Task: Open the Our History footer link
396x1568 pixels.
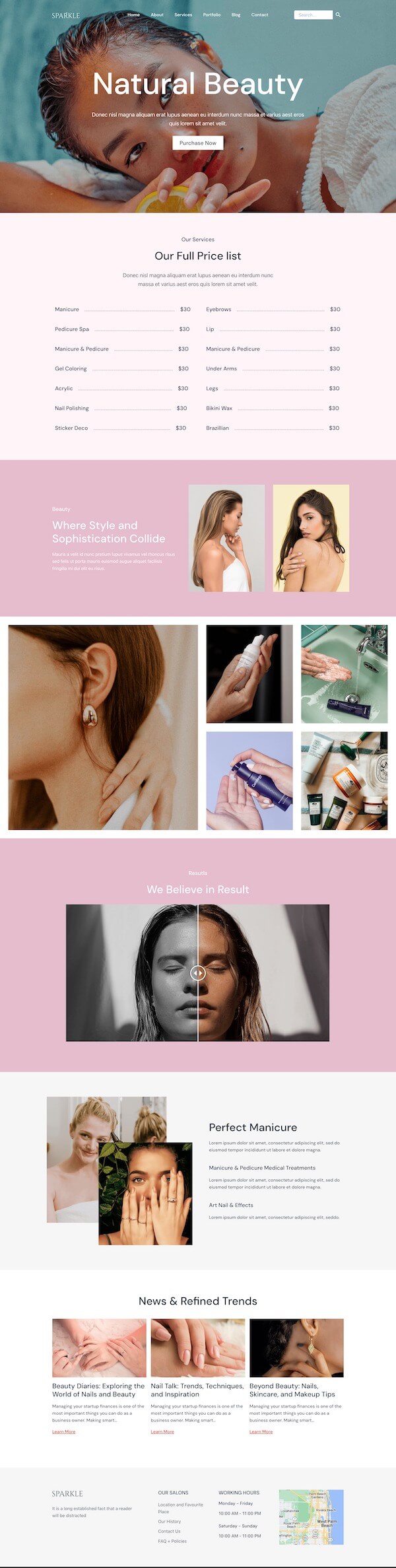Action: coord(170,1521)
